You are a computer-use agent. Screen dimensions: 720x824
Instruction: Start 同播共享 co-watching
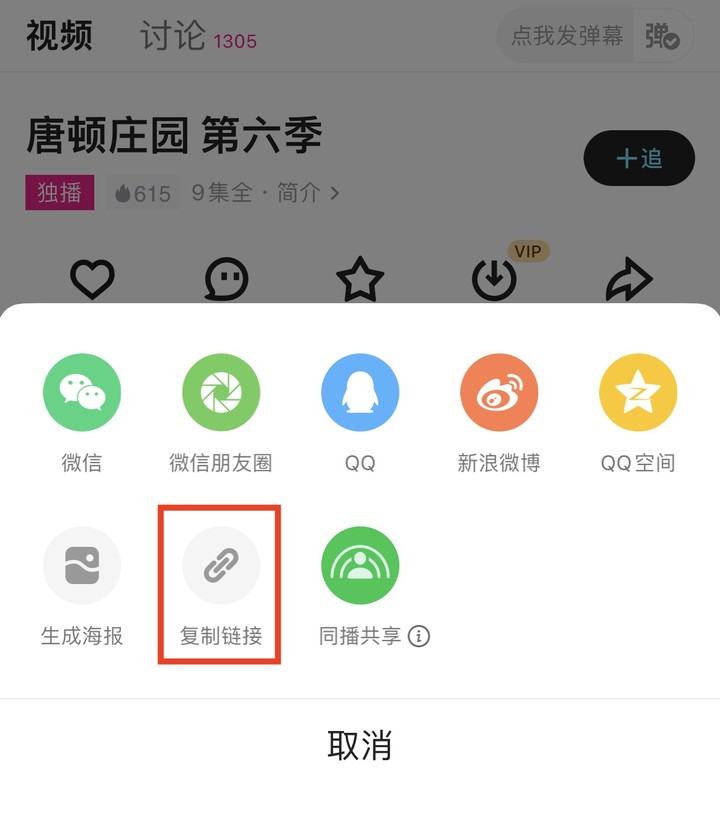point(359,566)
